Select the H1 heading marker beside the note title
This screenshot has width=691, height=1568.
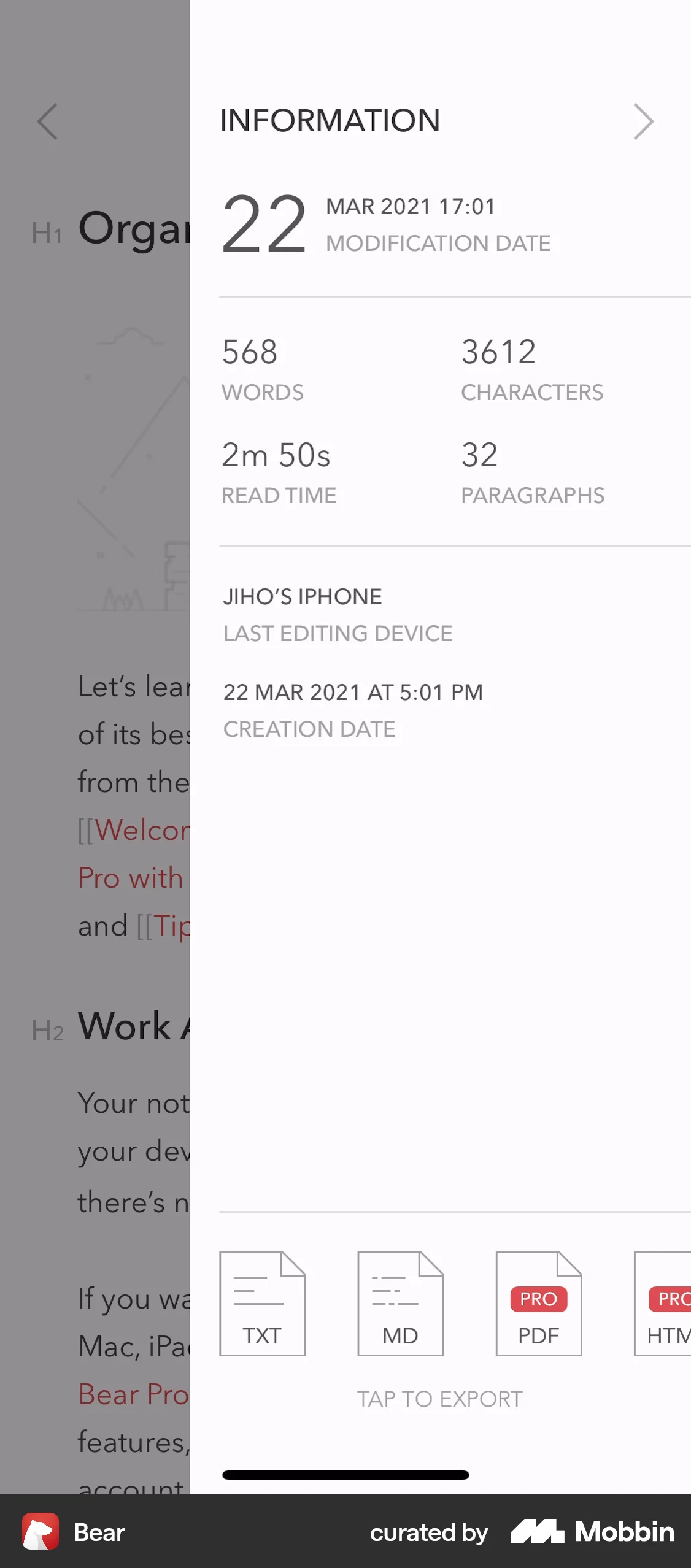(x=49, y=232)
